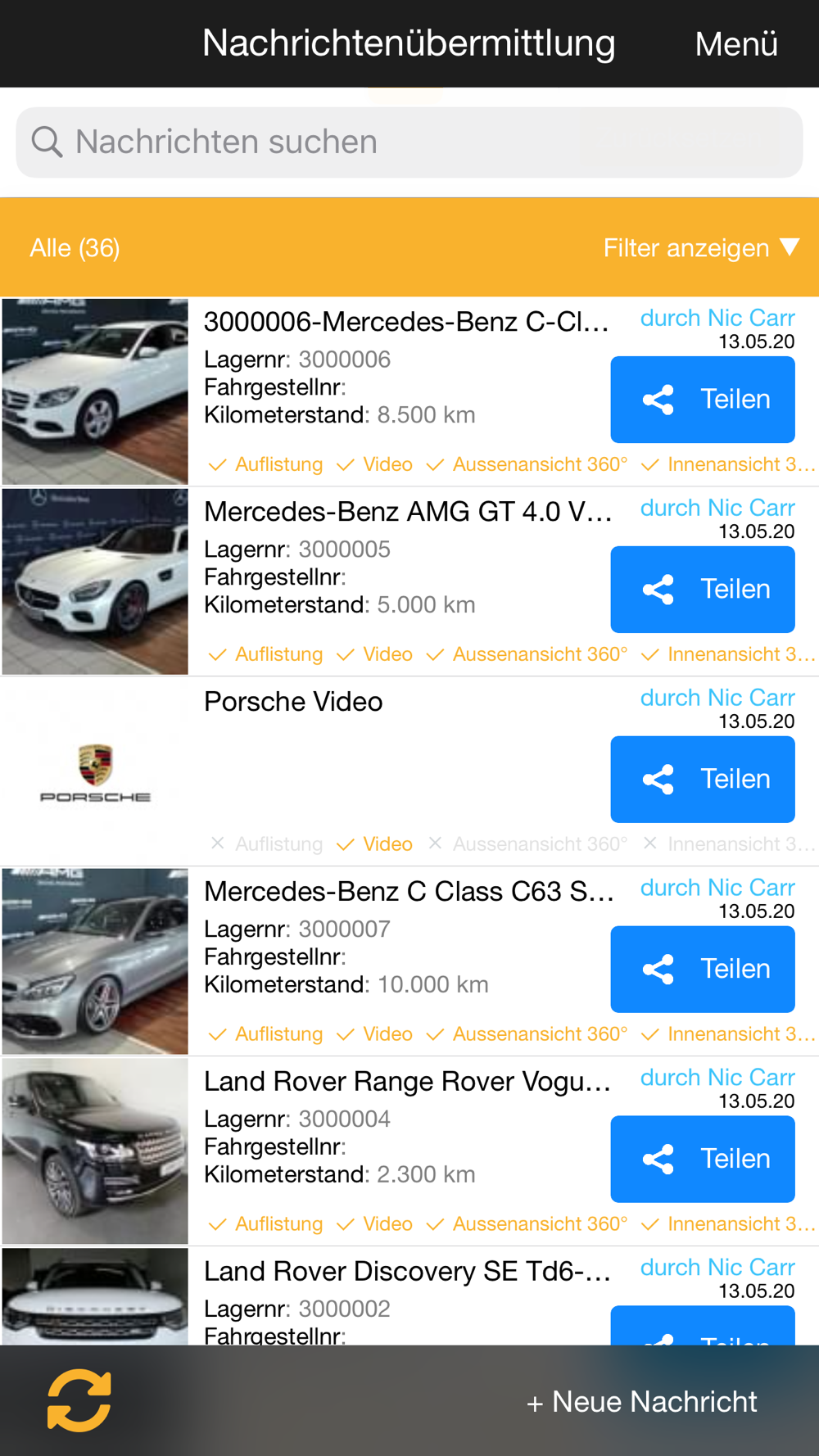Open the Mercedes-Benz C Class C63 S message

[409, 892]
